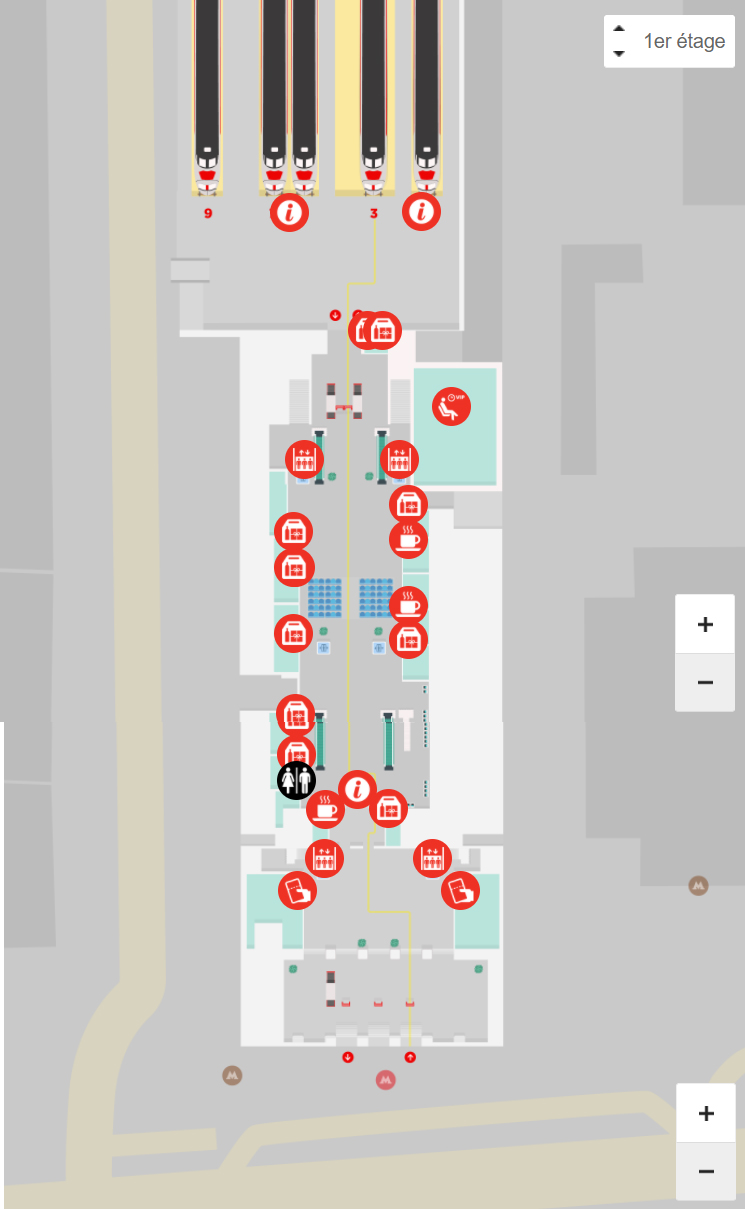Select the VIP lounge marker
745x1209 pixels.
(451, 406)
